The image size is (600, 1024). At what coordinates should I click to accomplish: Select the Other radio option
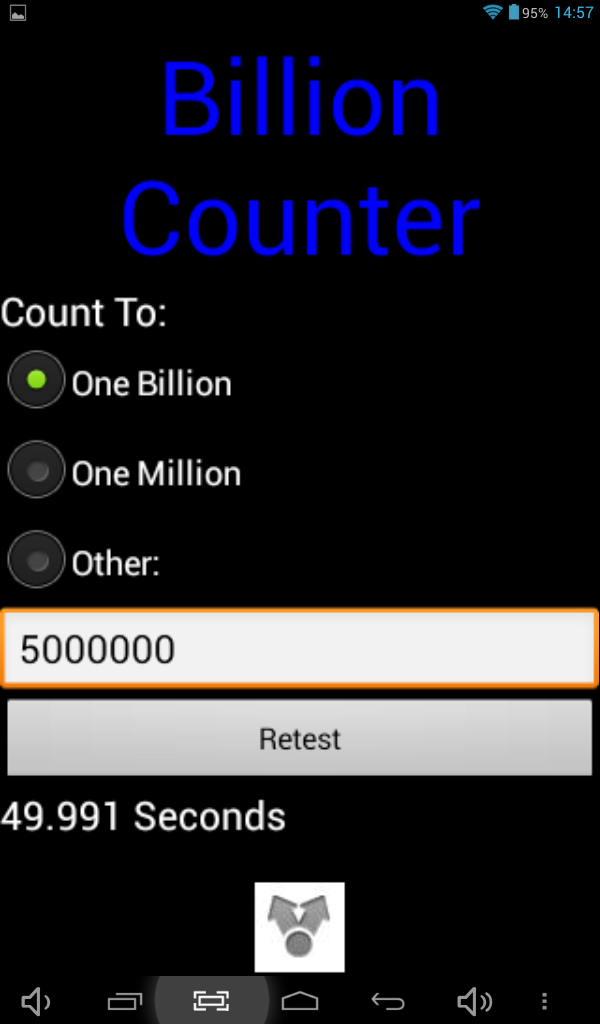[x=38, y=560]
